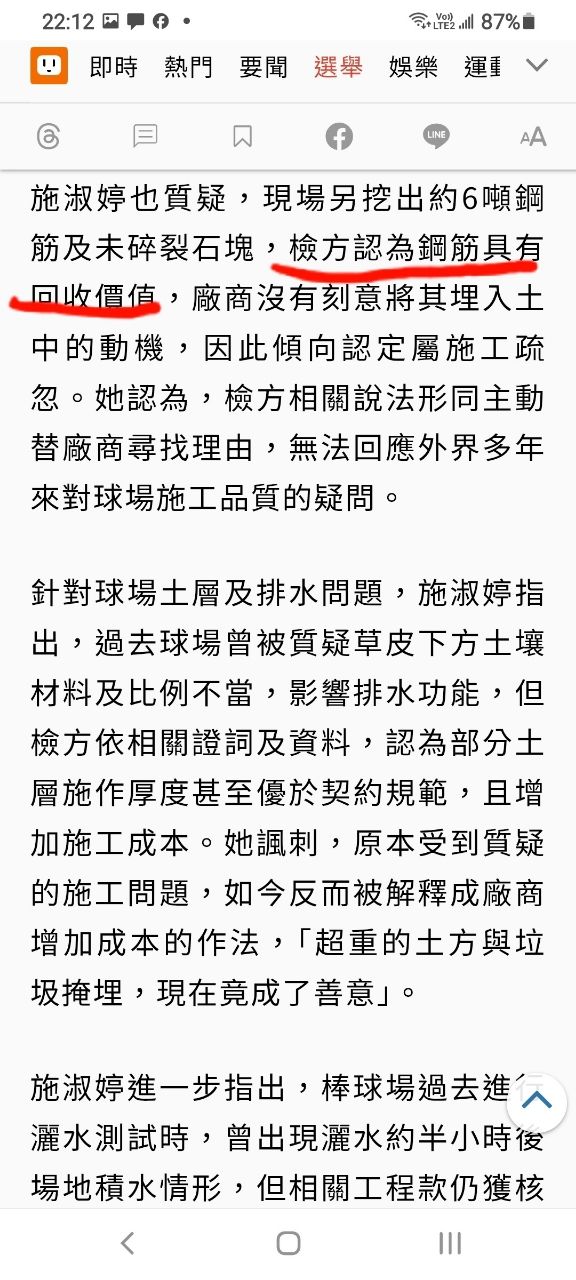Image resolution: width=576 pixels, height=1280 pixels.
Task: Open recent apps from the navigation bar
Action: [x=450, y=1243]
